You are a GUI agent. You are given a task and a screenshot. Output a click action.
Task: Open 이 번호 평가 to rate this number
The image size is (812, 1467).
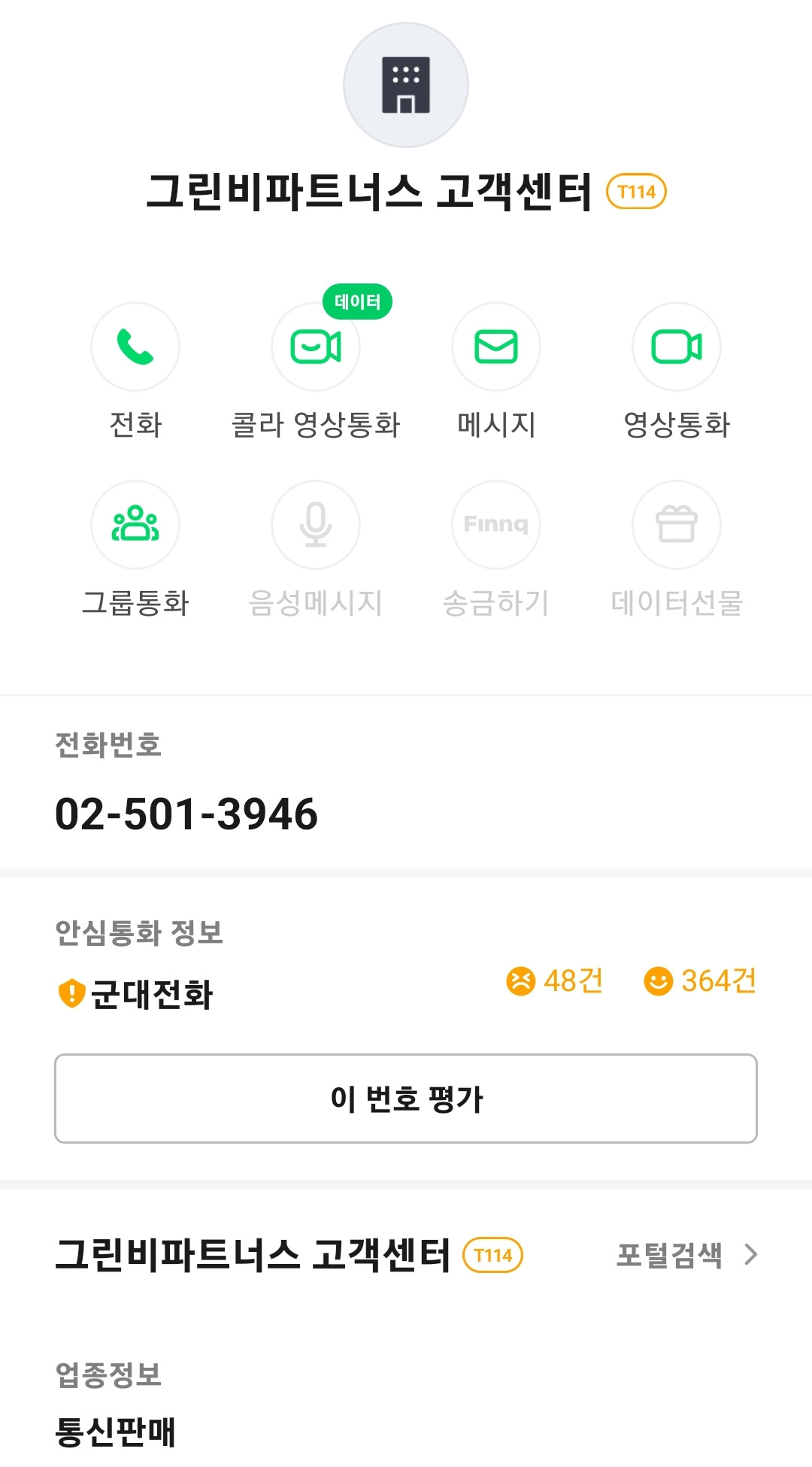tap(406, 1099)
